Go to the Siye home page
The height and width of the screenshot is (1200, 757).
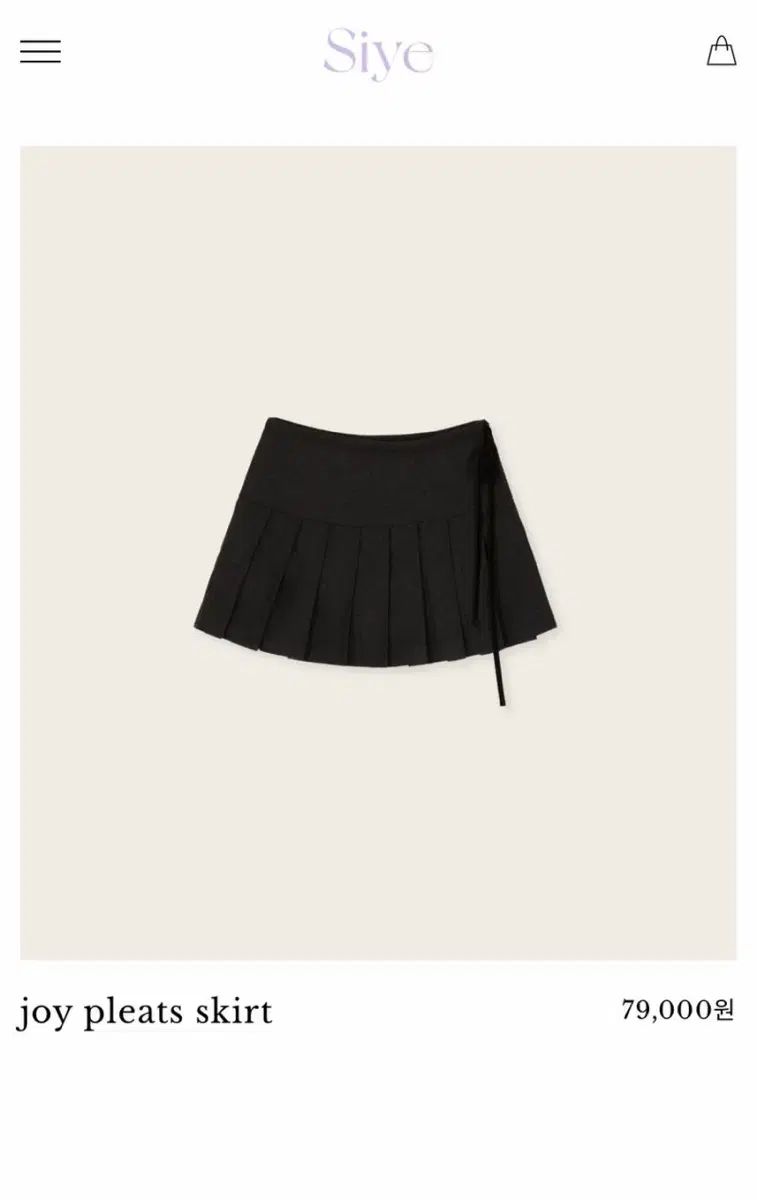coord(378,53)
